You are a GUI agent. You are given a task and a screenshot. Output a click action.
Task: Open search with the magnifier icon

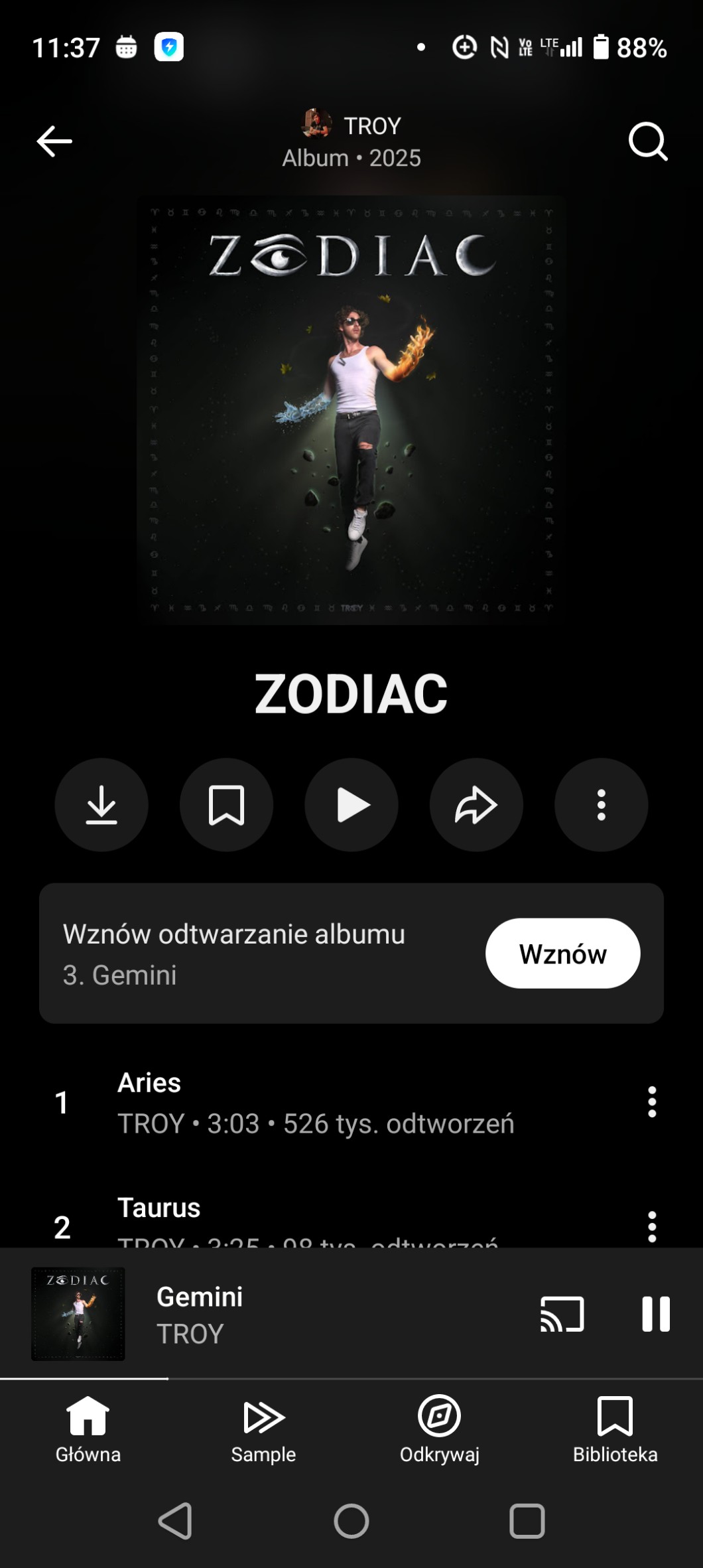(647, 141)
